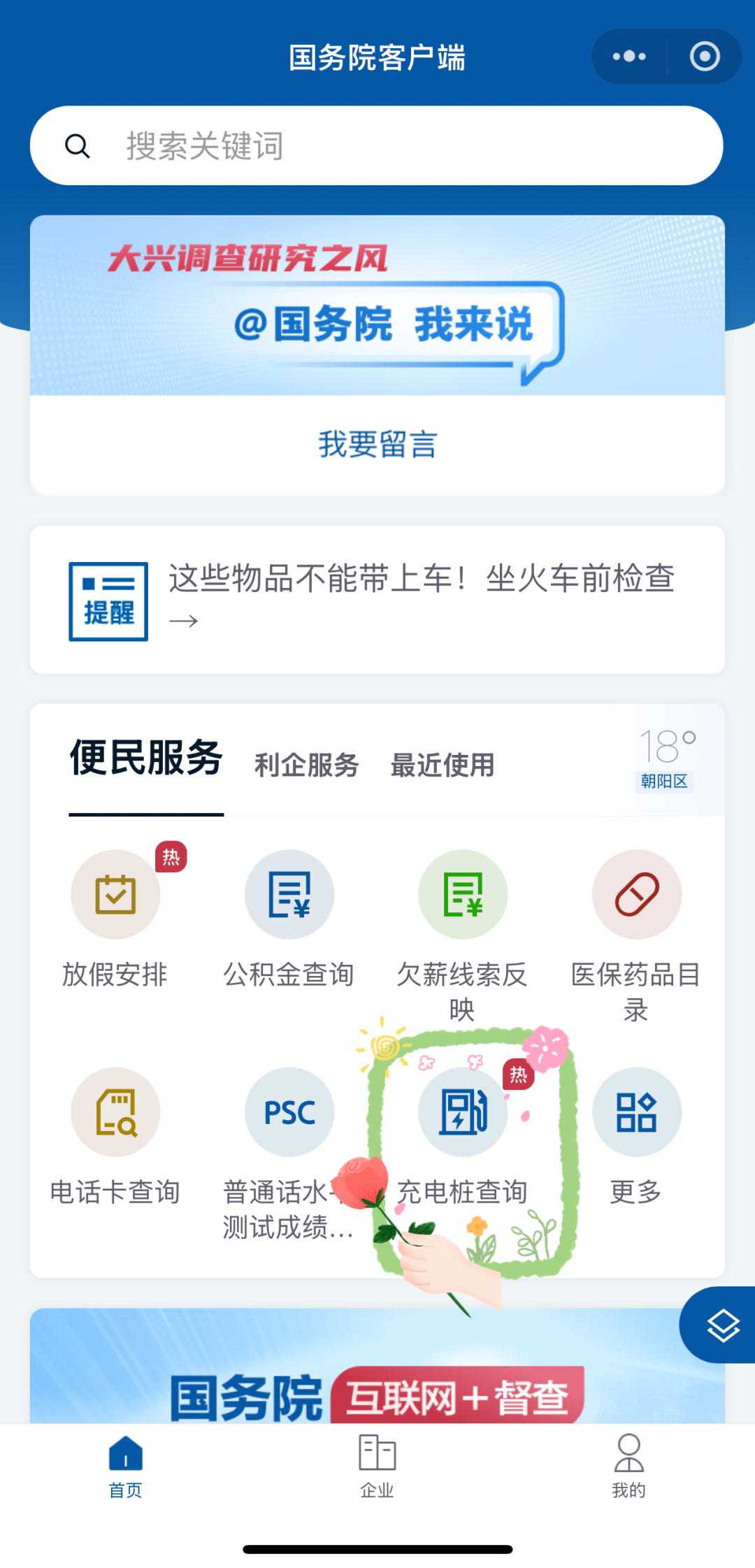Viewport: 755px width, 1568px height.
Task: Select the 电话卡查询 phone card query icon
Action: (115, 1112)
